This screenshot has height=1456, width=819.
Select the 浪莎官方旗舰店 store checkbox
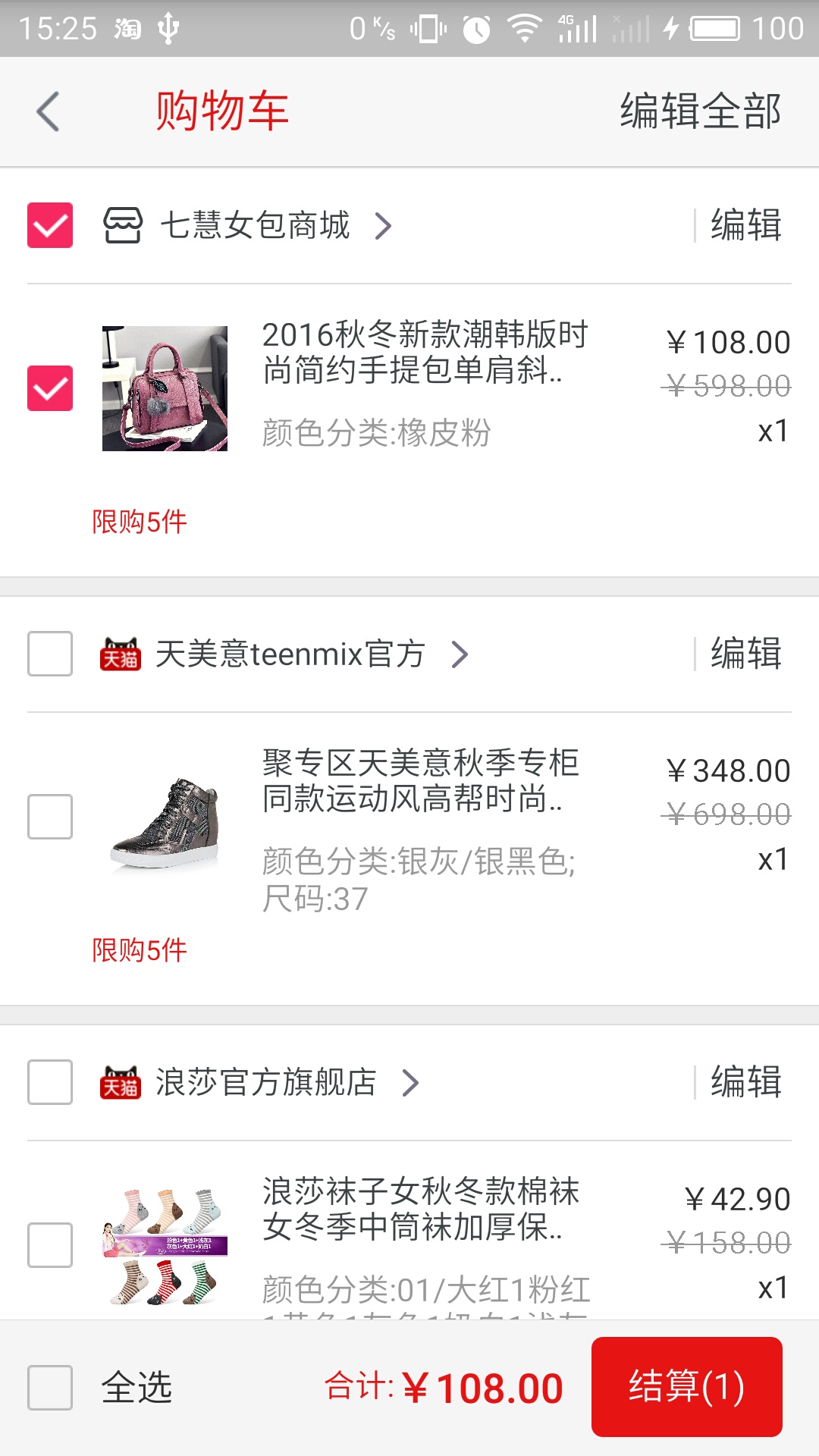[50, 1082]
